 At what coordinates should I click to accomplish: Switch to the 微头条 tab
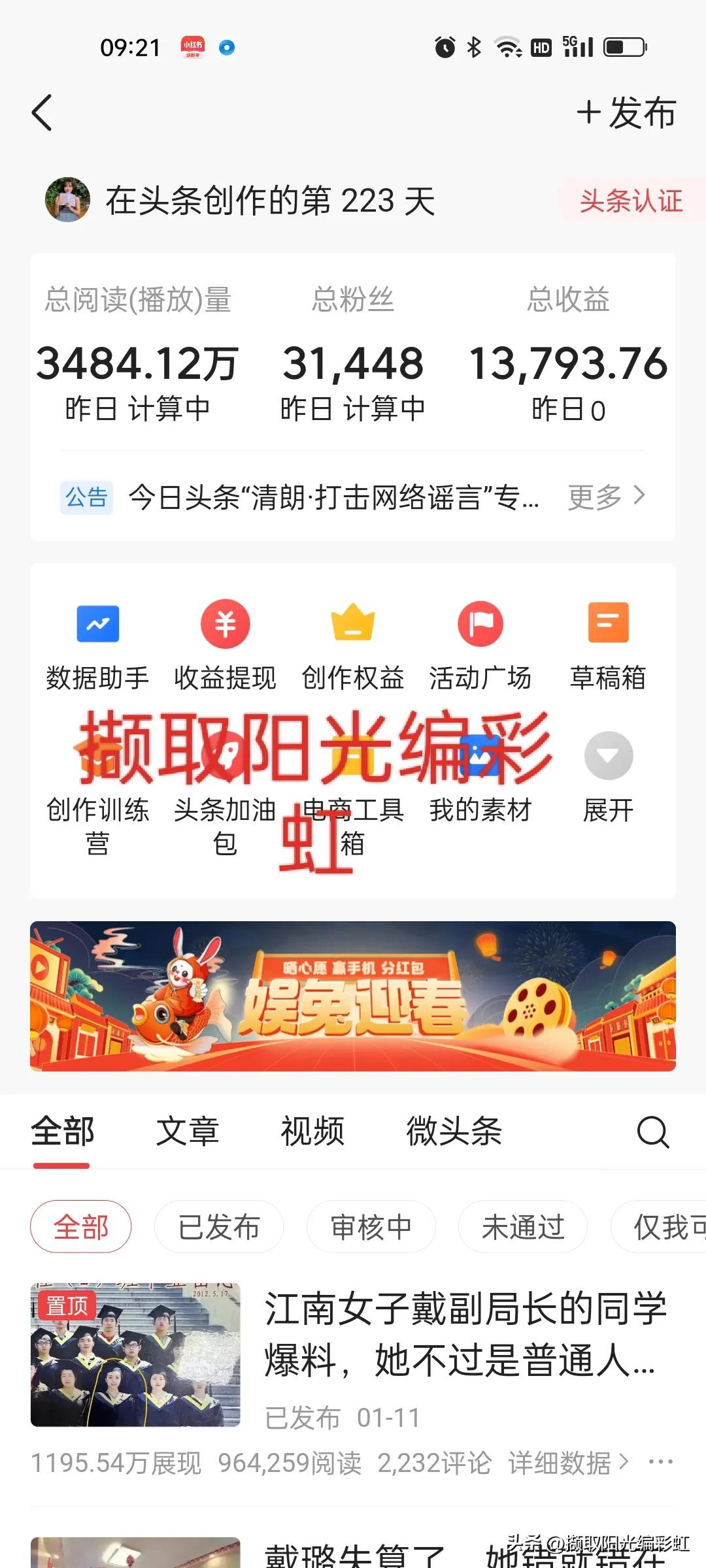coord(454,1132)
